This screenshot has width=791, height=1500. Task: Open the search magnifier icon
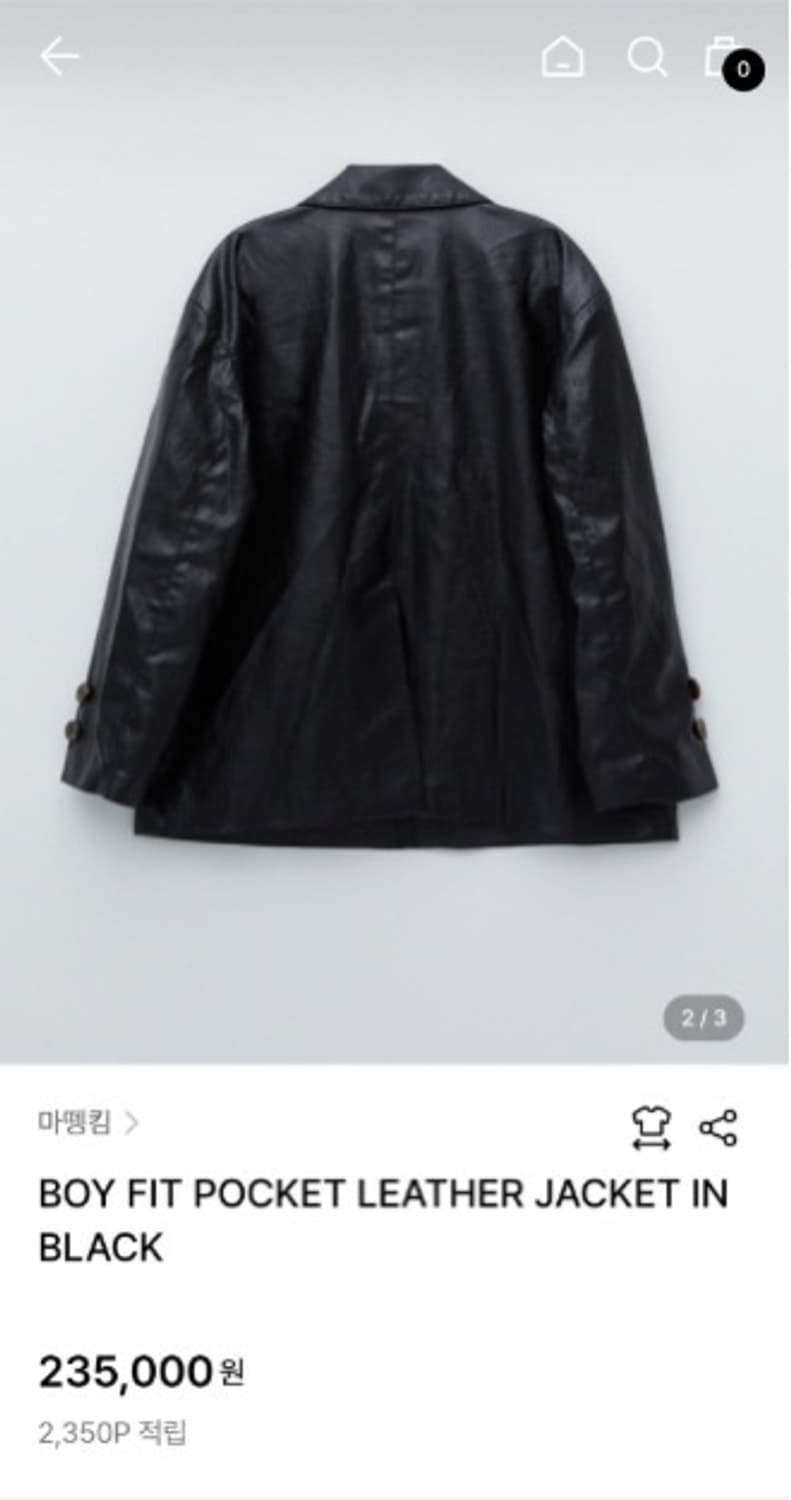point(646,58)
